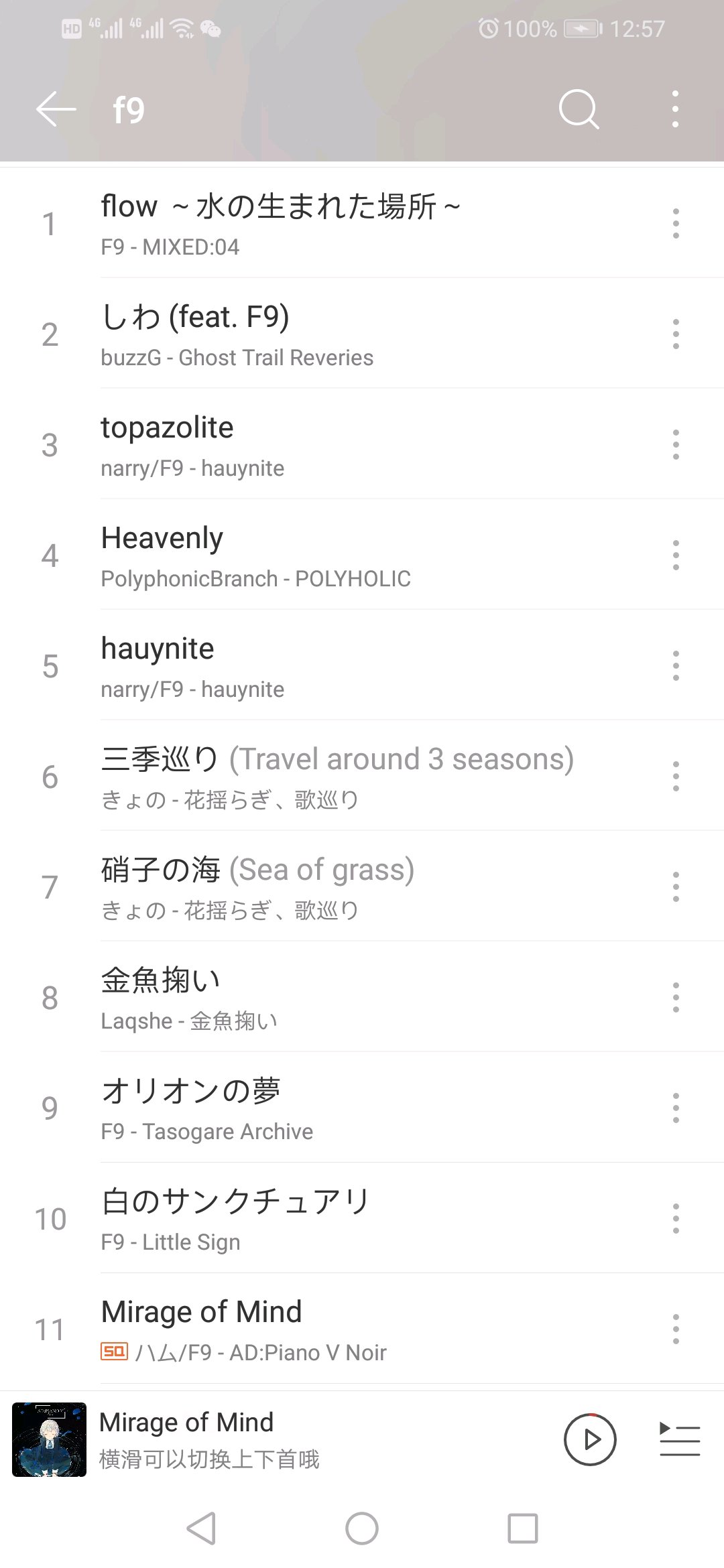
Task: Open search in the top bar
Action: tap(579, 109)
